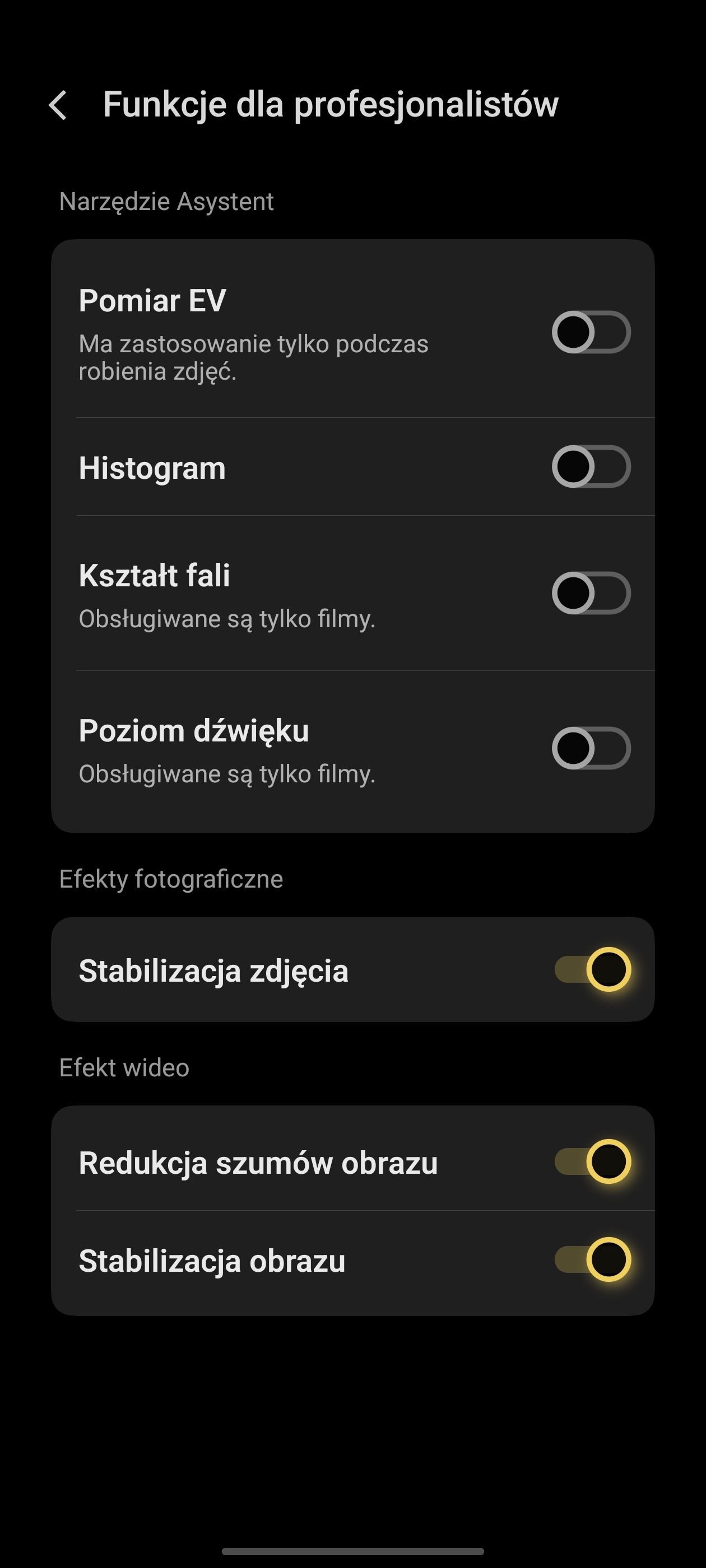Screen dimensions: 706x1568
Task: Go back from Funkcje dla profesjonalistów
Action: [x=58, y=105]
